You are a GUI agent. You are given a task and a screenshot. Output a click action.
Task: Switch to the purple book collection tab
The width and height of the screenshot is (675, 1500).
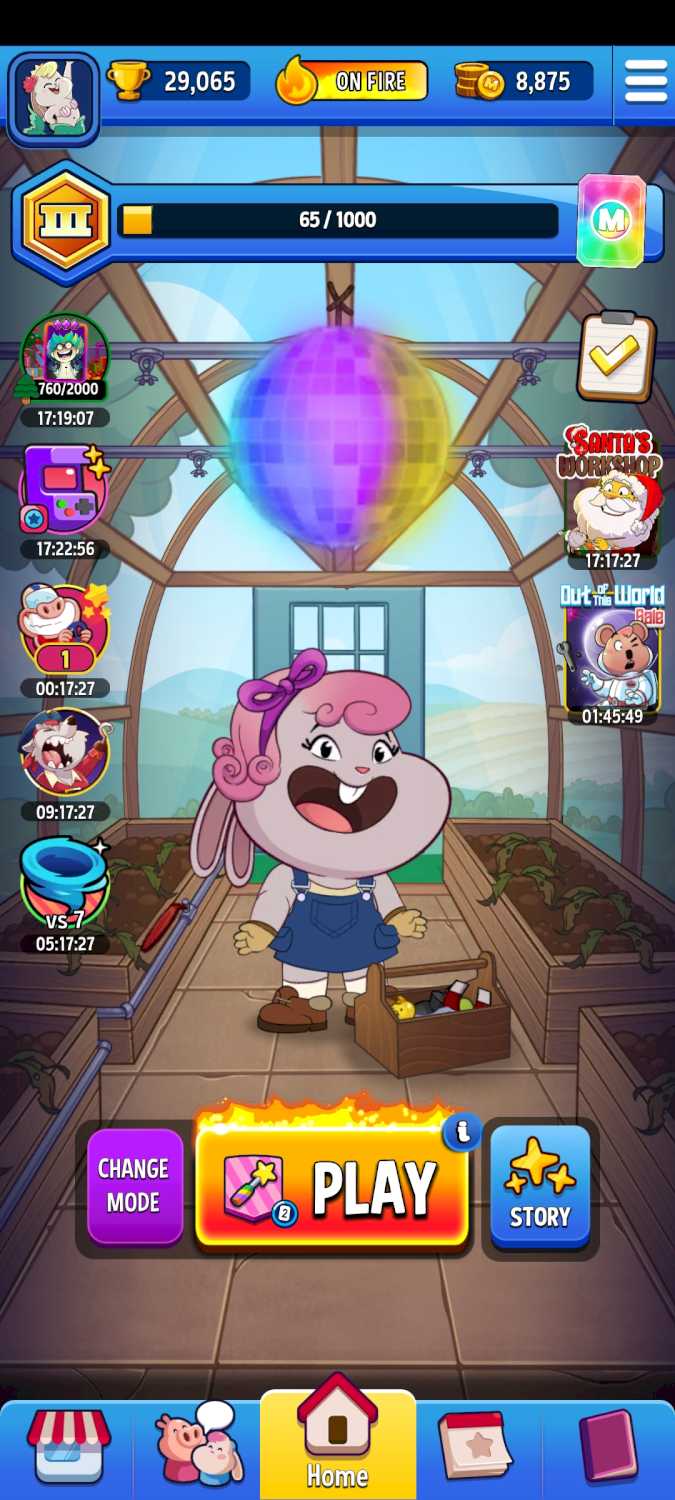click(608, 1447)
